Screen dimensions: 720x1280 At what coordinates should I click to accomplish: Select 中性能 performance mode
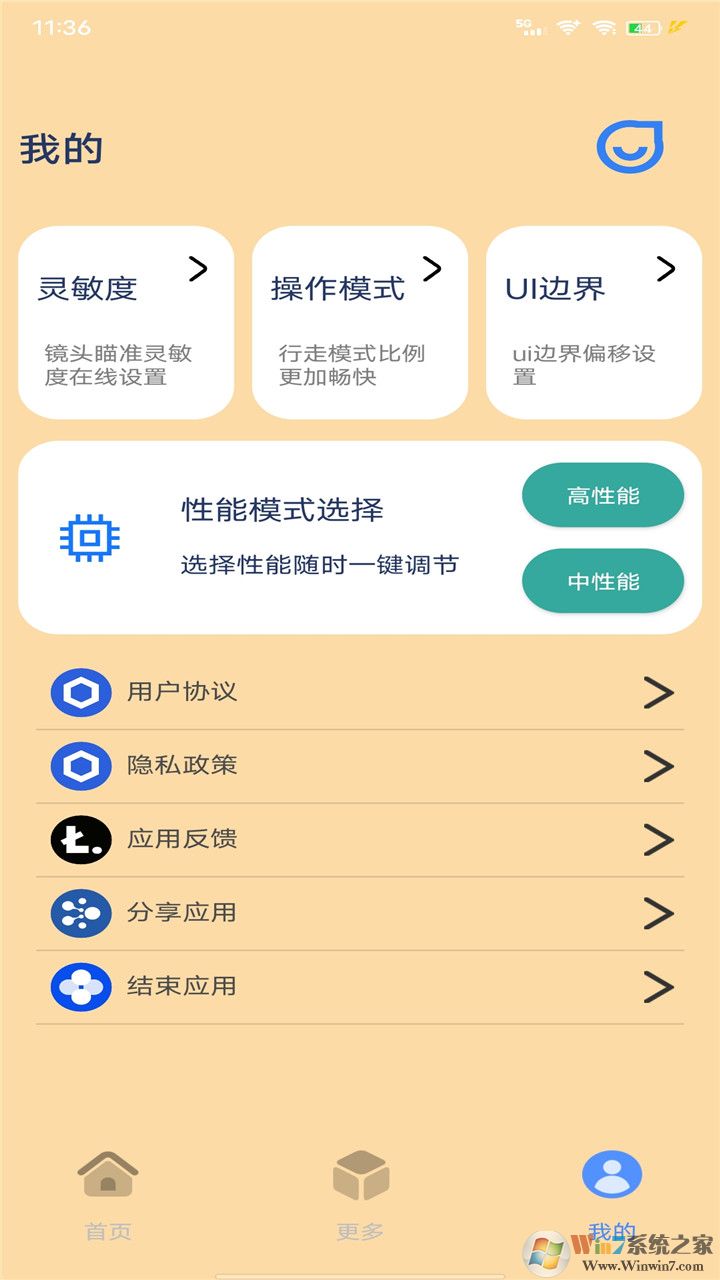(x=603, y=580)
